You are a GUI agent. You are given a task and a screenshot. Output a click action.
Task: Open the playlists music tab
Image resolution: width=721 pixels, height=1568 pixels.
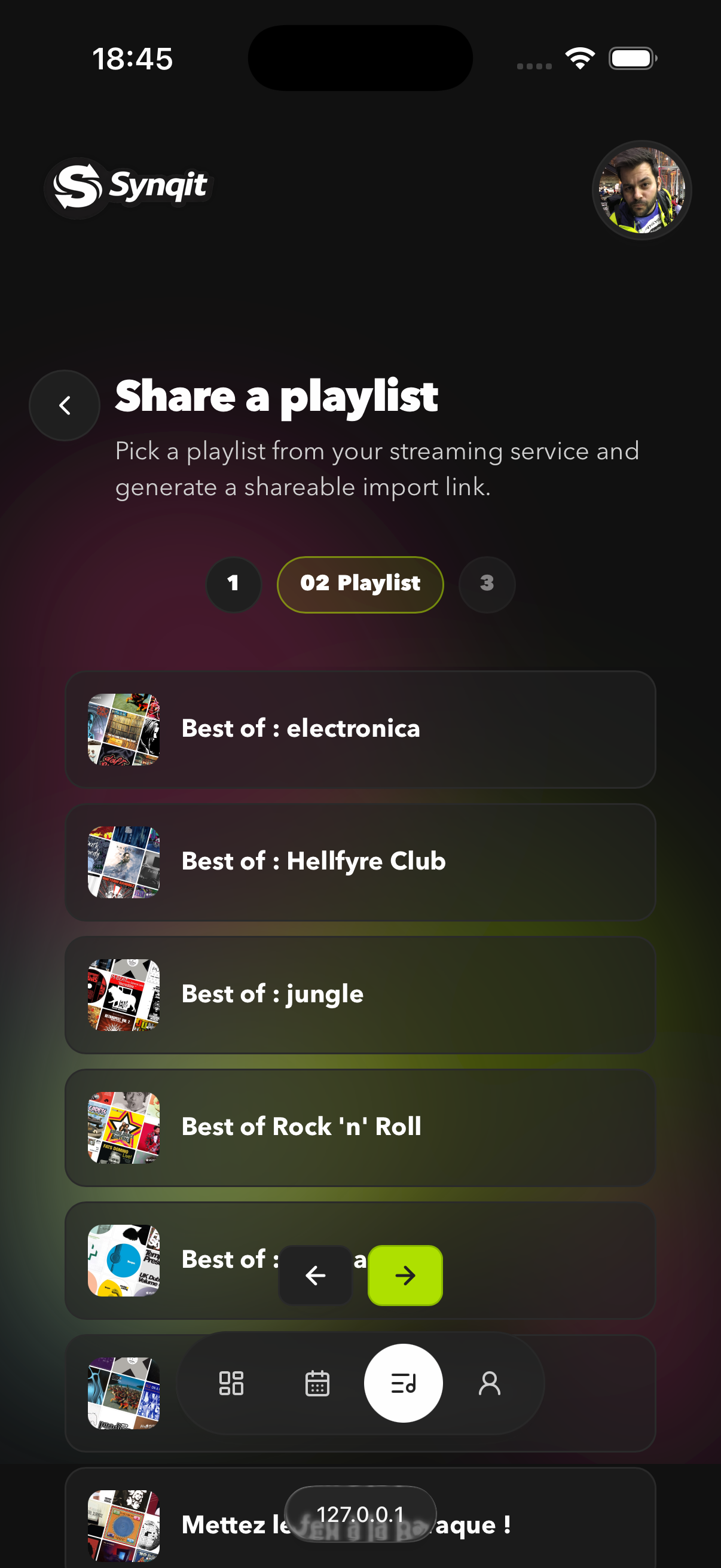coord(403,1383)
